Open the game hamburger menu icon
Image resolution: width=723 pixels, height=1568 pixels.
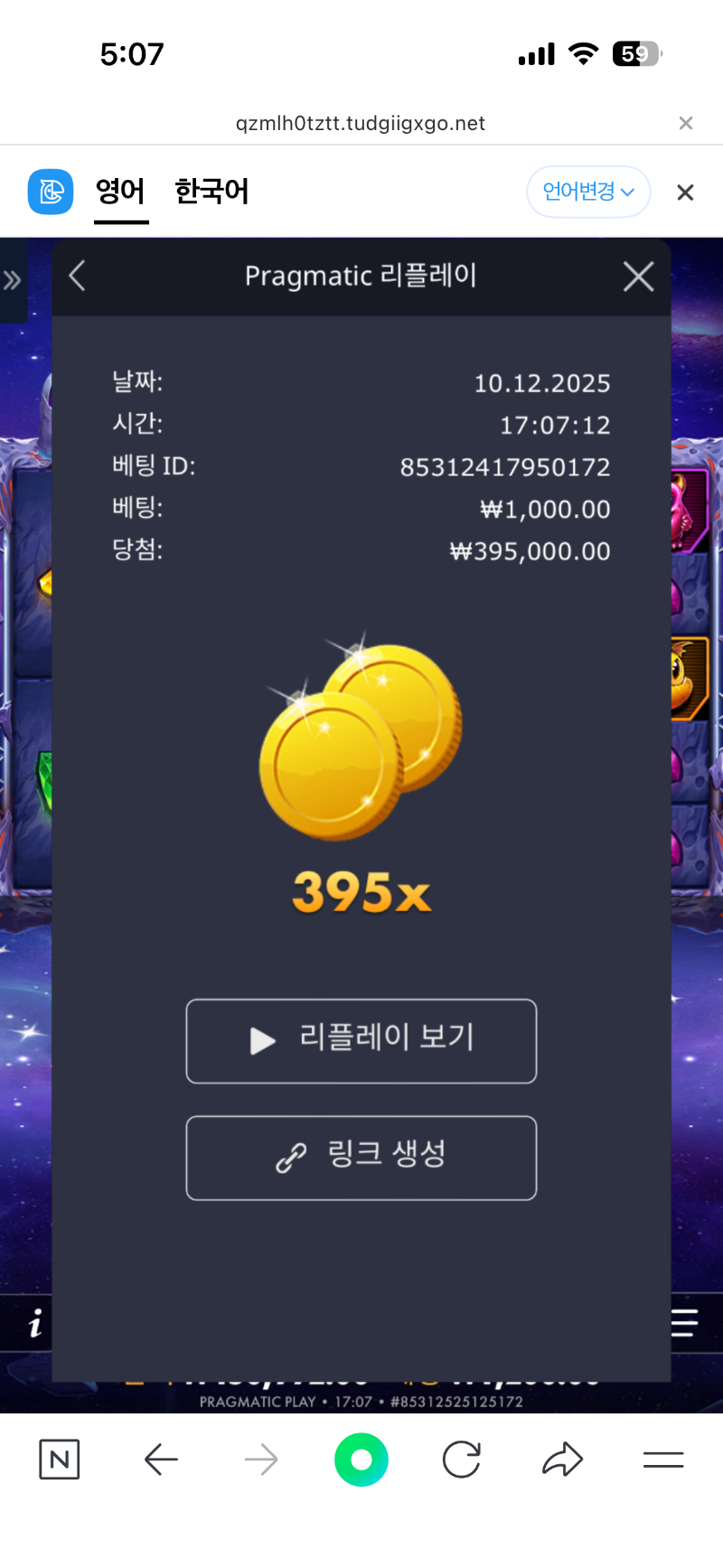pos(681,1323)
